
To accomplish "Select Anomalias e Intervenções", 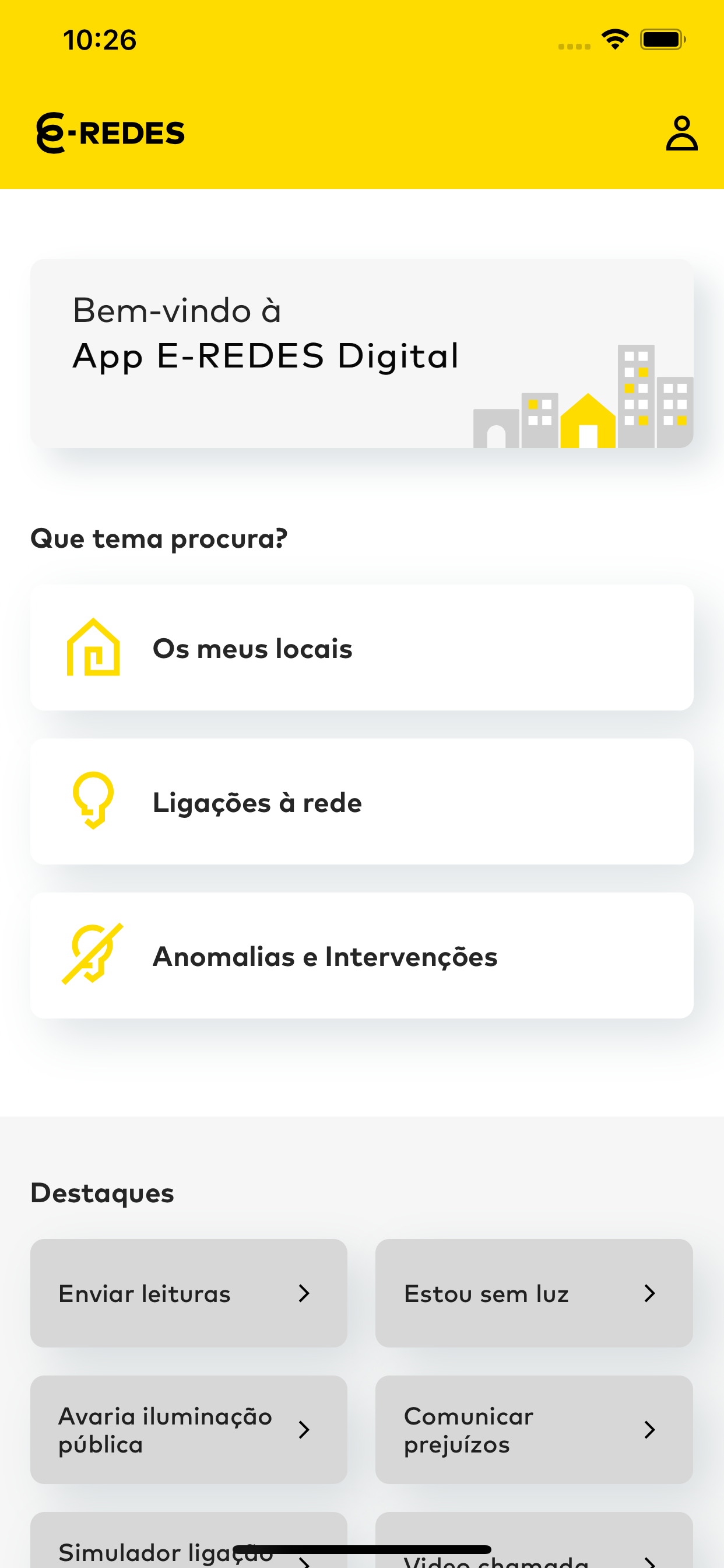I will click(x=362, y=954).
